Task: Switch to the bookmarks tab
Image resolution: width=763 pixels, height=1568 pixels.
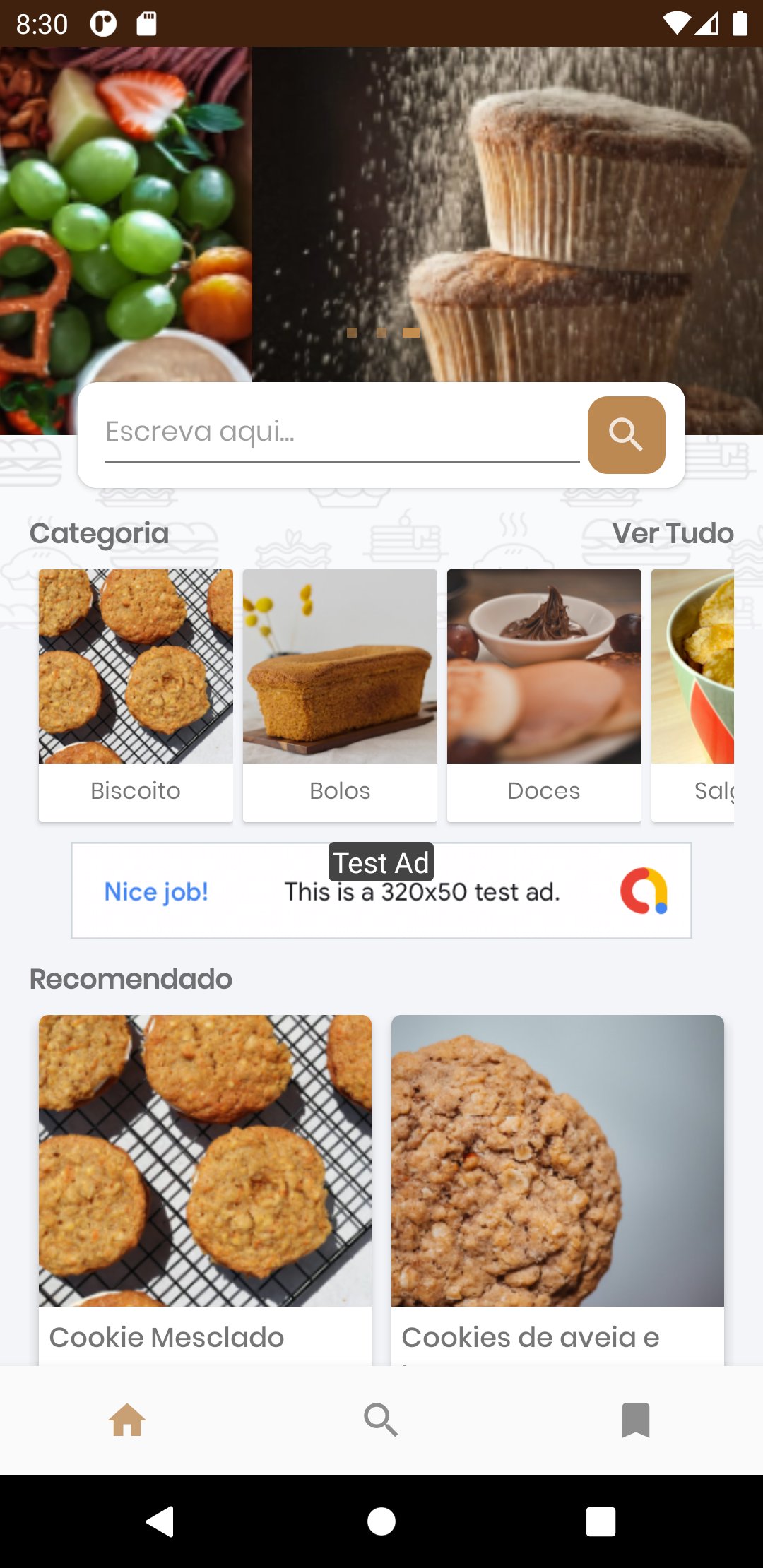Action: [x=635, y=1419]
